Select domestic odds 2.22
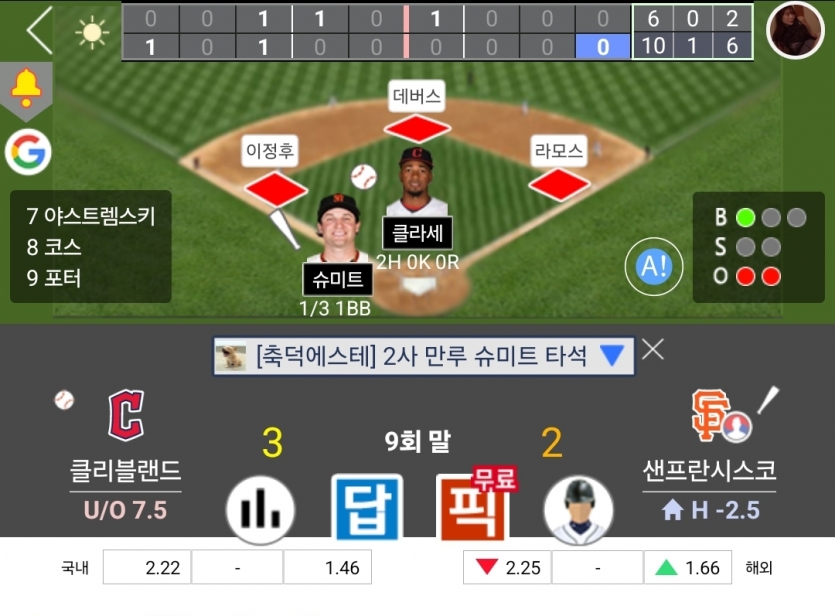 (x=147, y=568)
